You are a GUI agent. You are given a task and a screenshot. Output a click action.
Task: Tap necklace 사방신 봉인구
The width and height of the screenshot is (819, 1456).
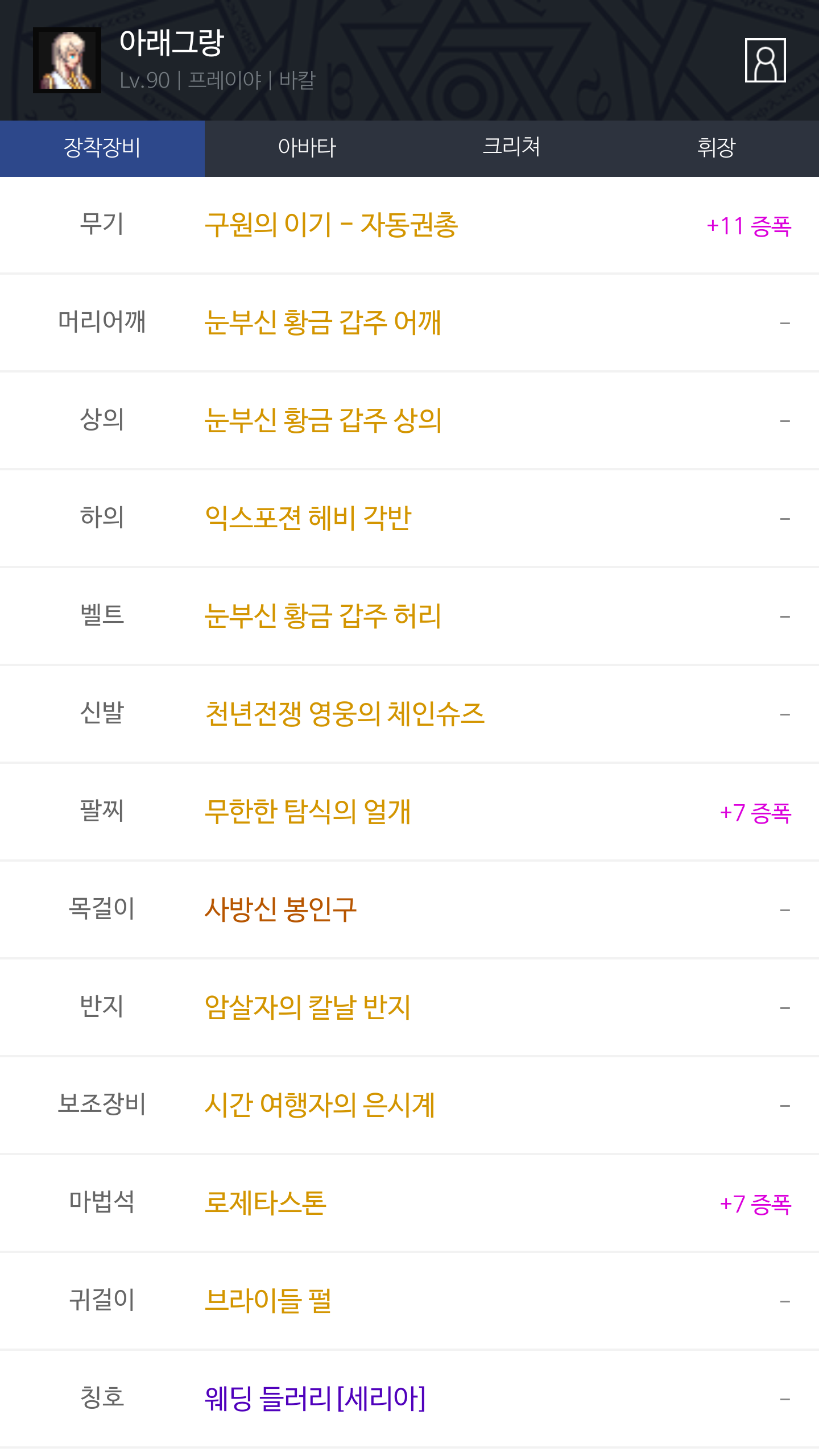tap(409, 910)
